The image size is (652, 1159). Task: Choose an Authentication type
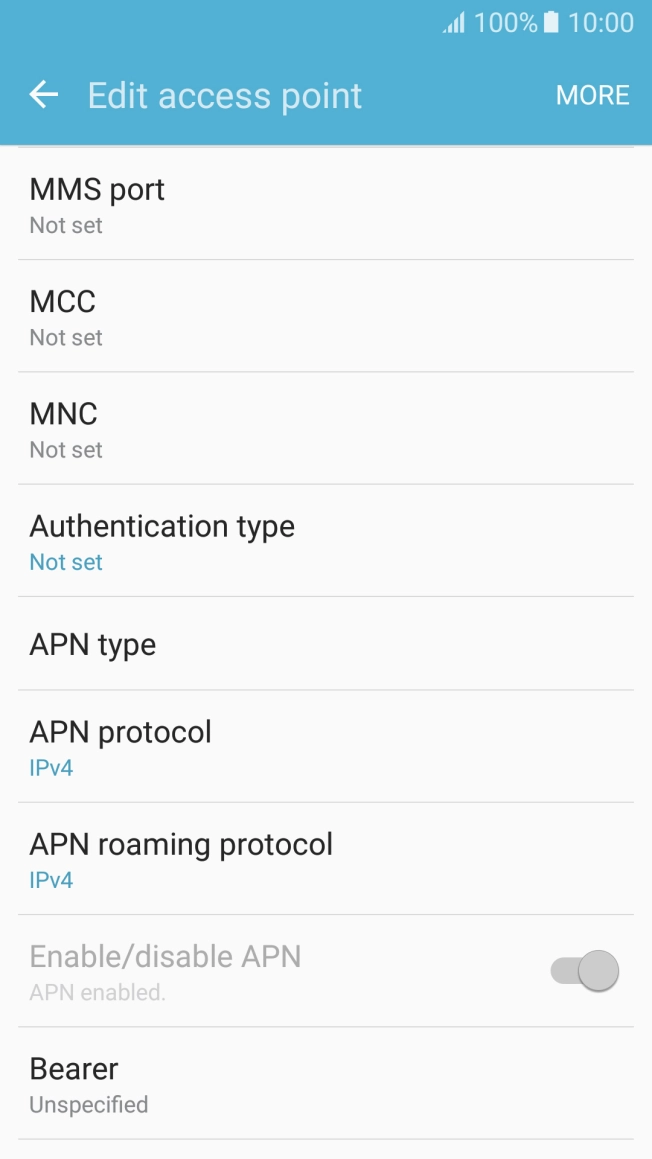tap(326, 541)
